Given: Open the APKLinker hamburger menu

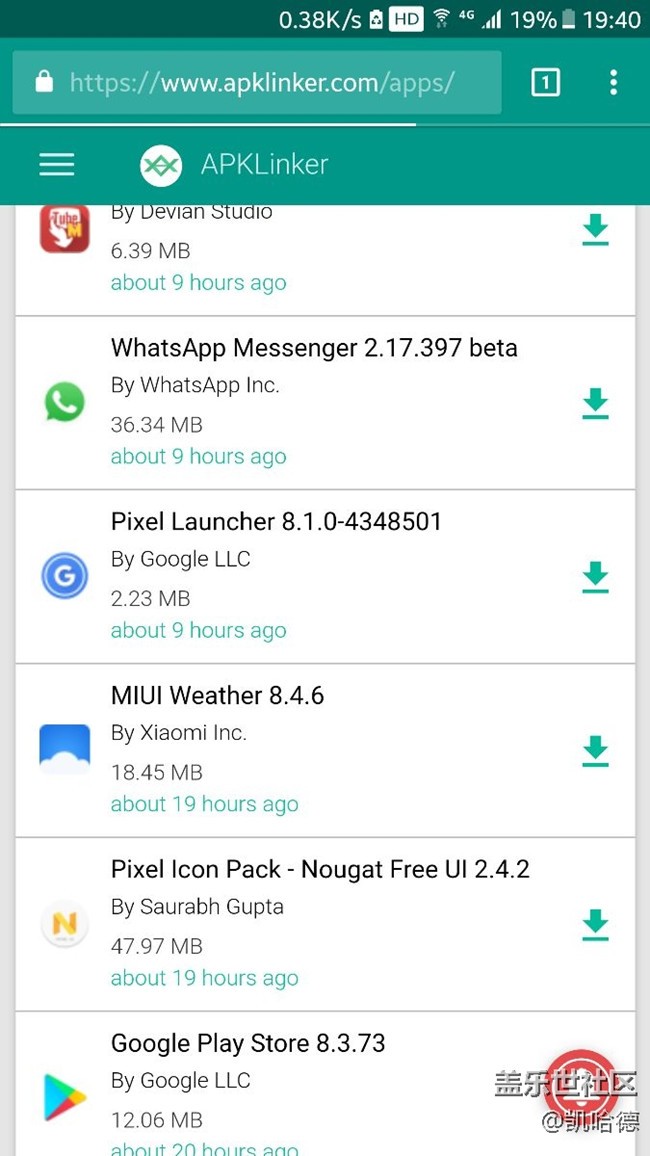Looking at the screenshot, I should click(57, 165).
